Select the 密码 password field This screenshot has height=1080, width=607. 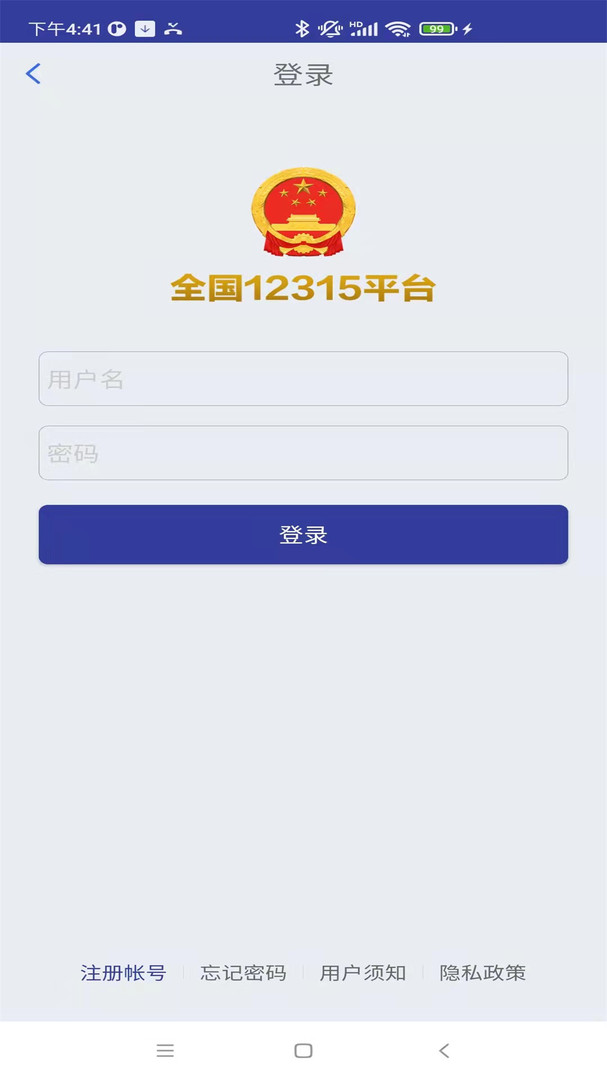point(303,453)
